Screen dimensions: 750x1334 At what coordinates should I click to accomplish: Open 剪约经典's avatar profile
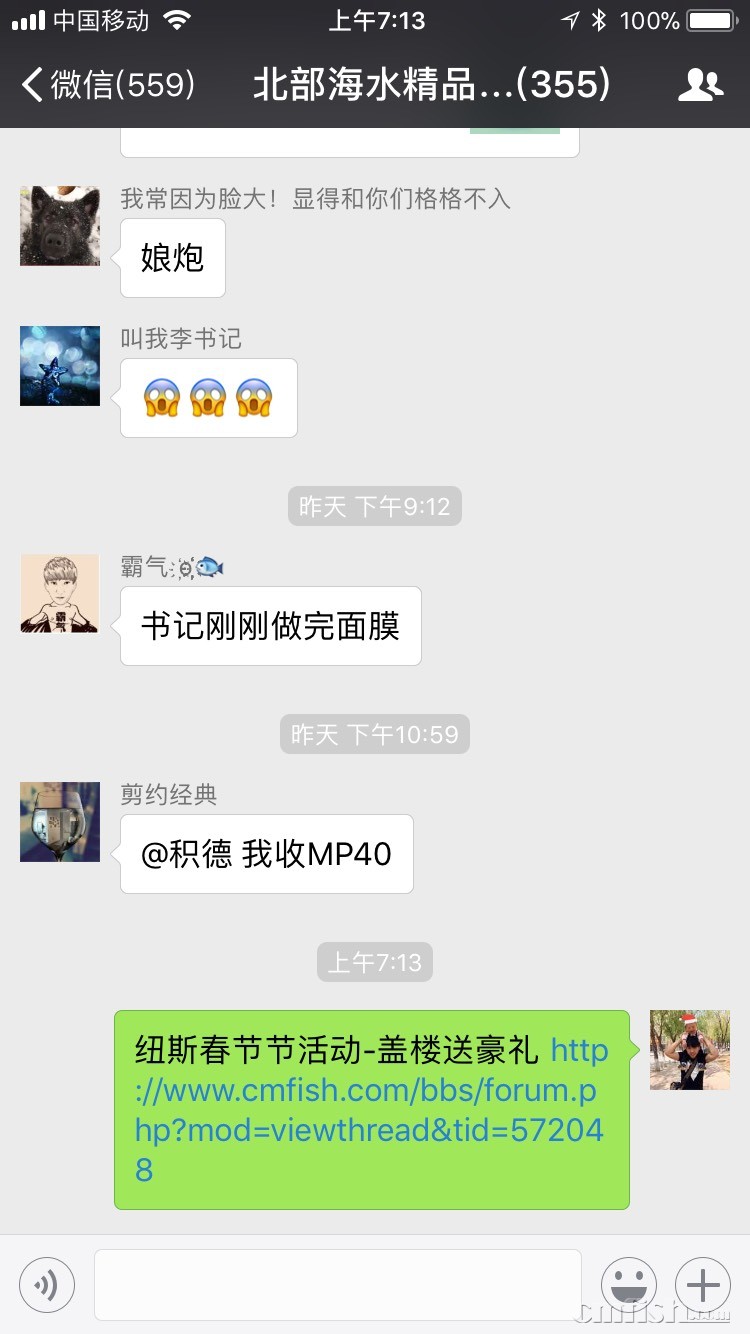point(60,822)
